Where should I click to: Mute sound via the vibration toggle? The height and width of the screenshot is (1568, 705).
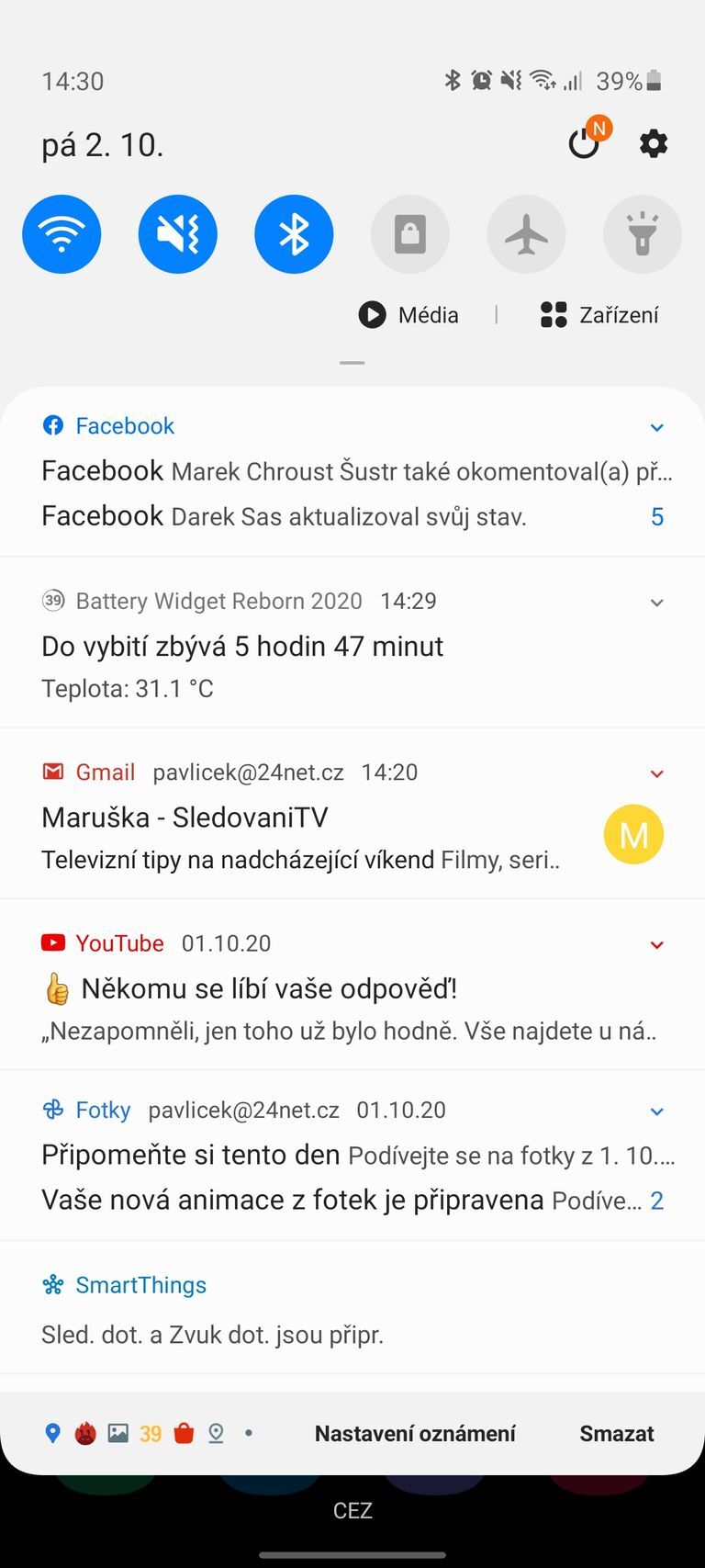(177, 234)
